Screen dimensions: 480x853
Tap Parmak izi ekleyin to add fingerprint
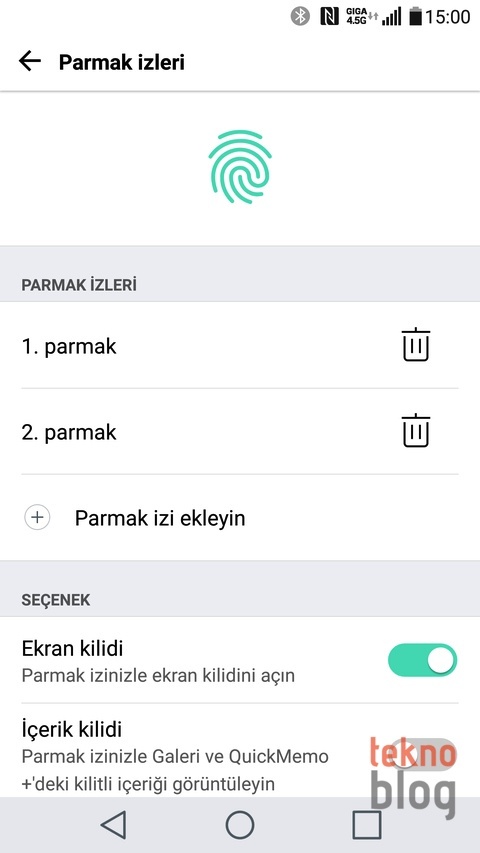[x=240, y=518]
